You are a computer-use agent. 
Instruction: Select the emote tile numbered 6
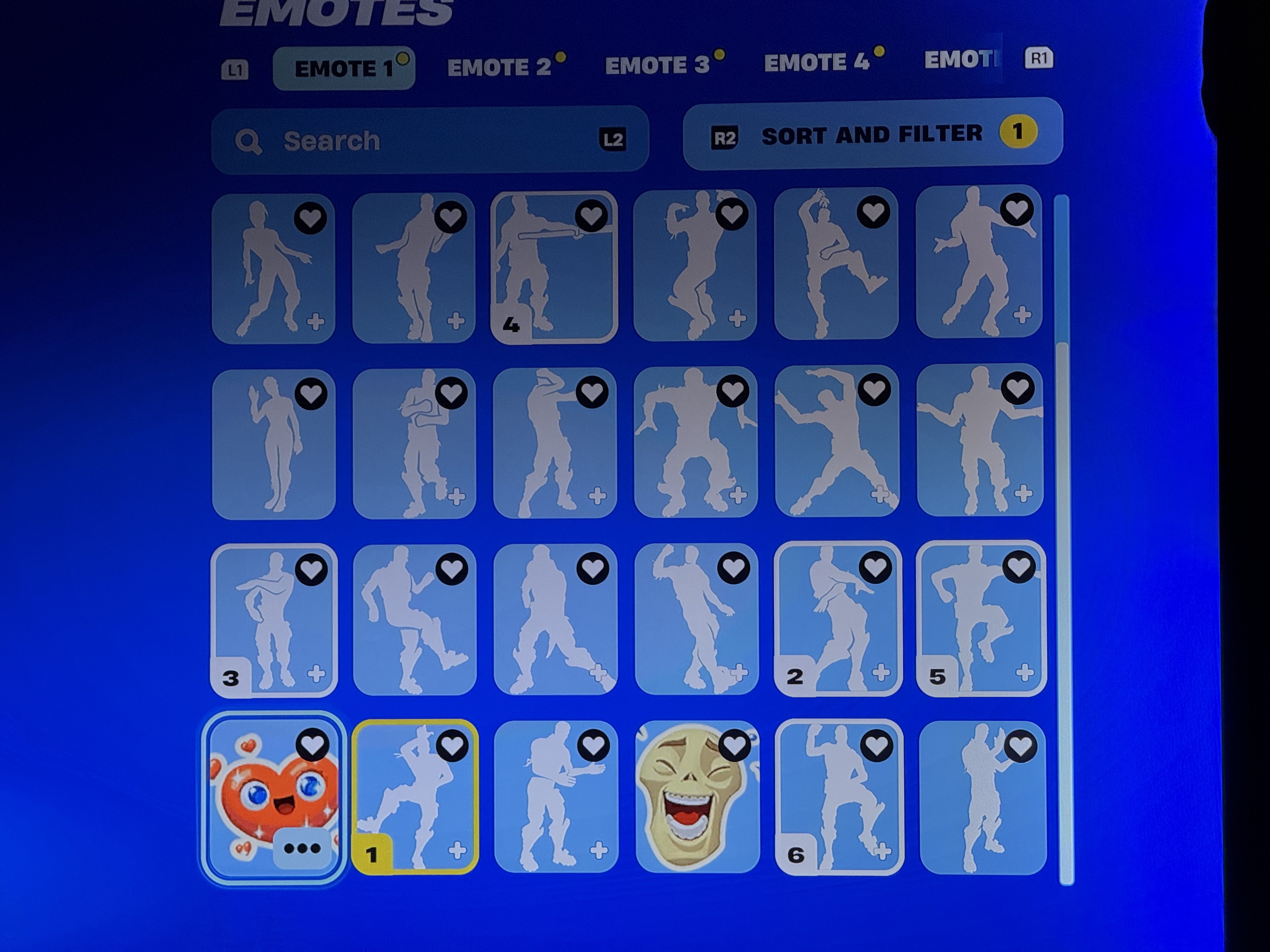click(x=838, y=798)
